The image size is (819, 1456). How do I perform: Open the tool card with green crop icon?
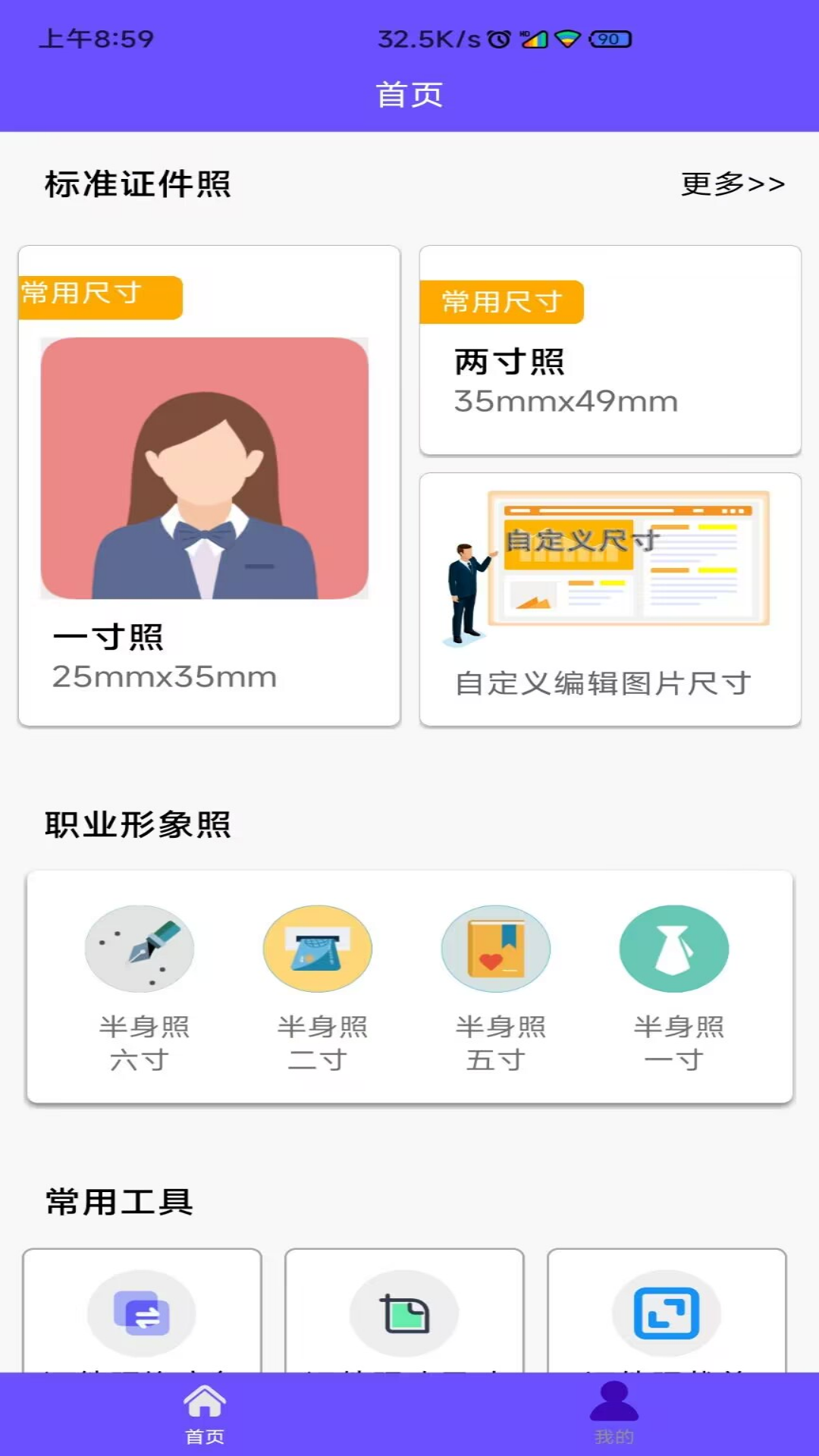404,1312
